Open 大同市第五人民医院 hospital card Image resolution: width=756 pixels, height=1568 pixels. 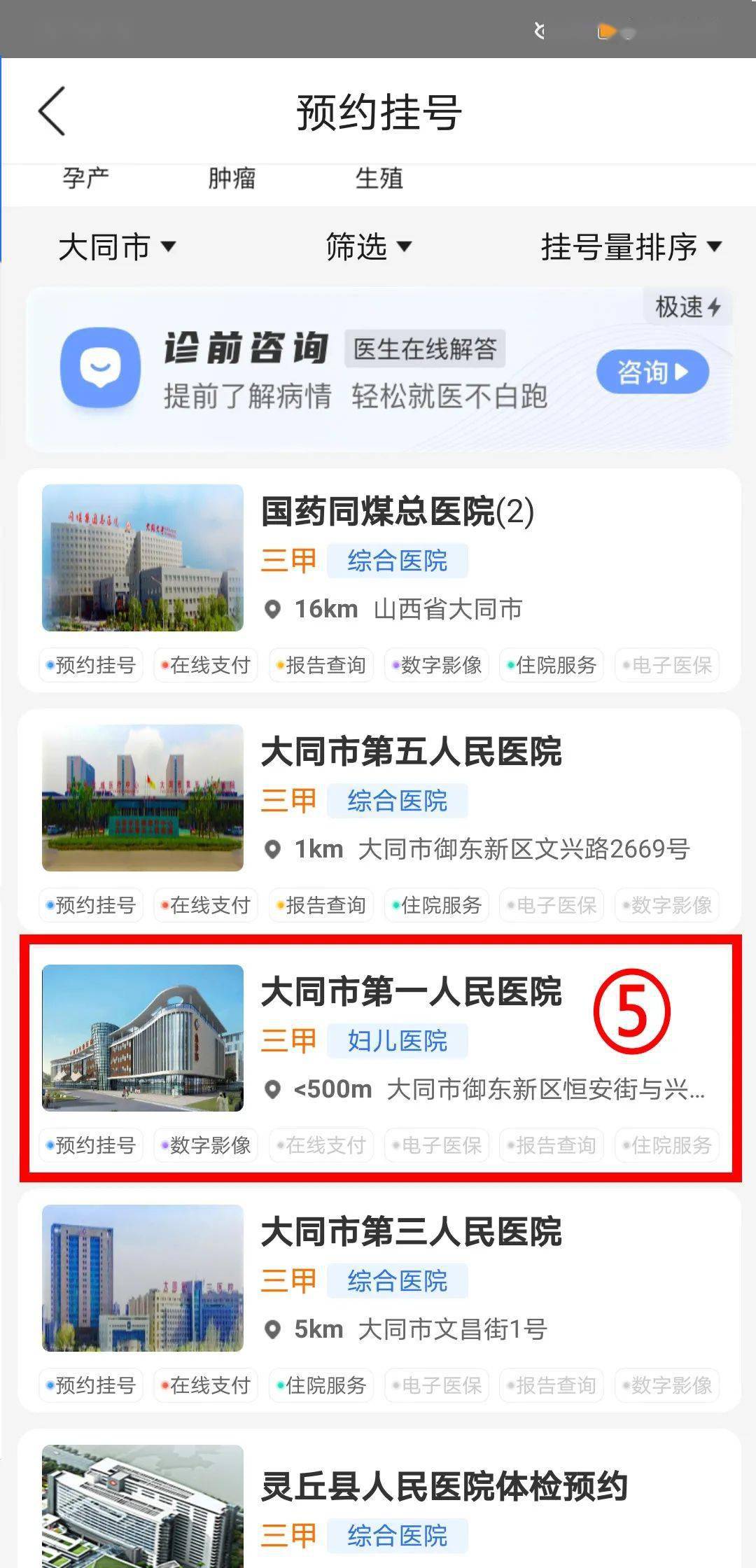(x=379, y=820)
